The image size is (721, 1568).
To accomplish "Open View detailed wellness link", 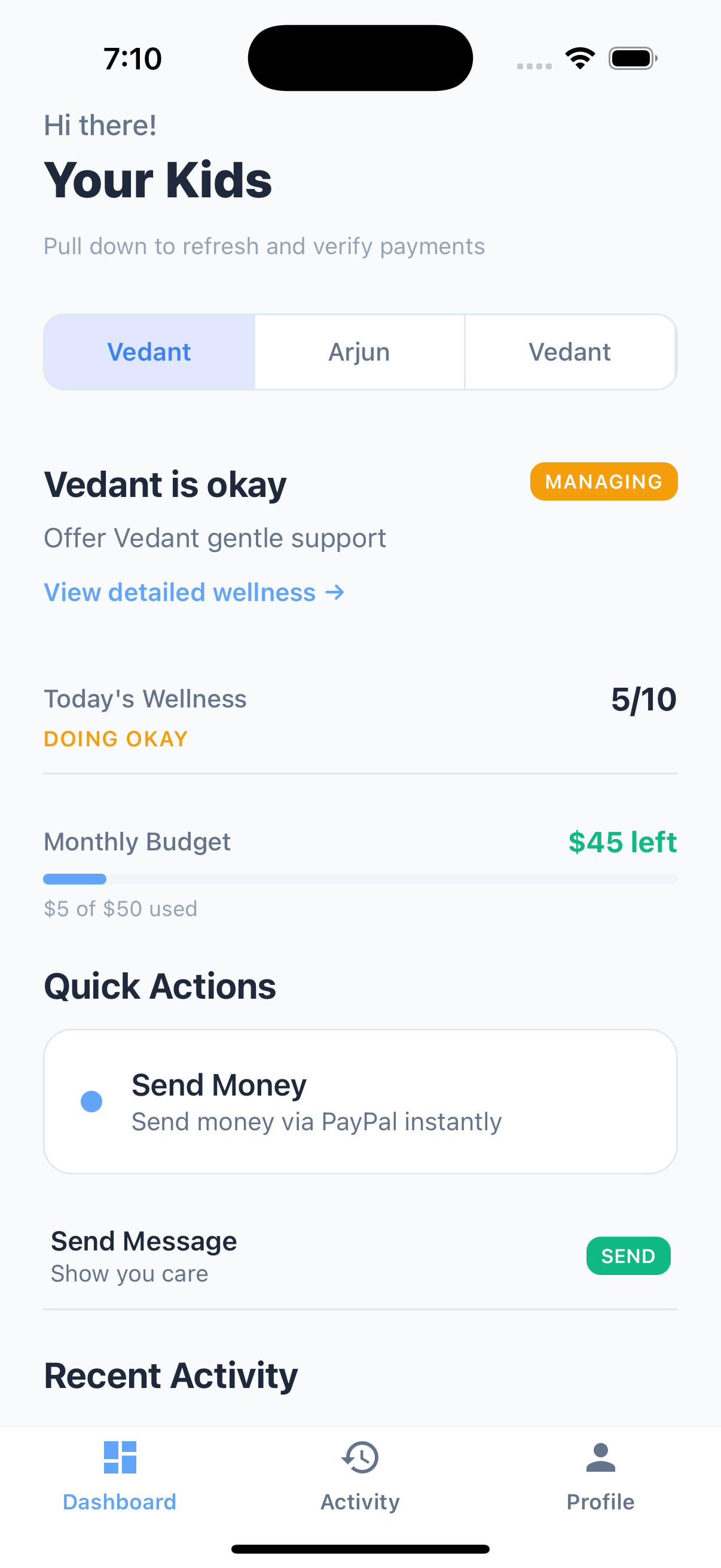I will [194, 592].
